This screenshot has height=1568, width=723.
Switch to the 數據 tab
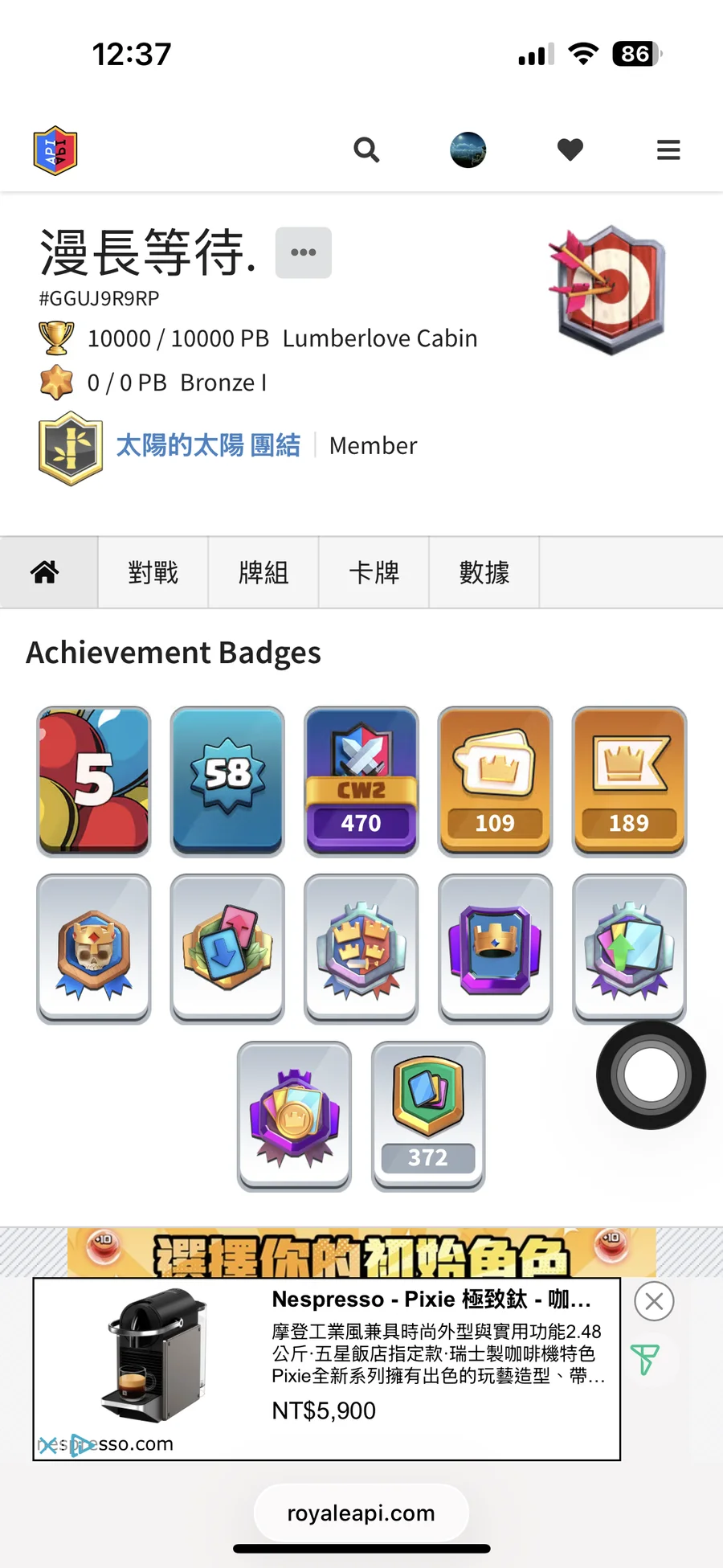click(x=484, y=572)
